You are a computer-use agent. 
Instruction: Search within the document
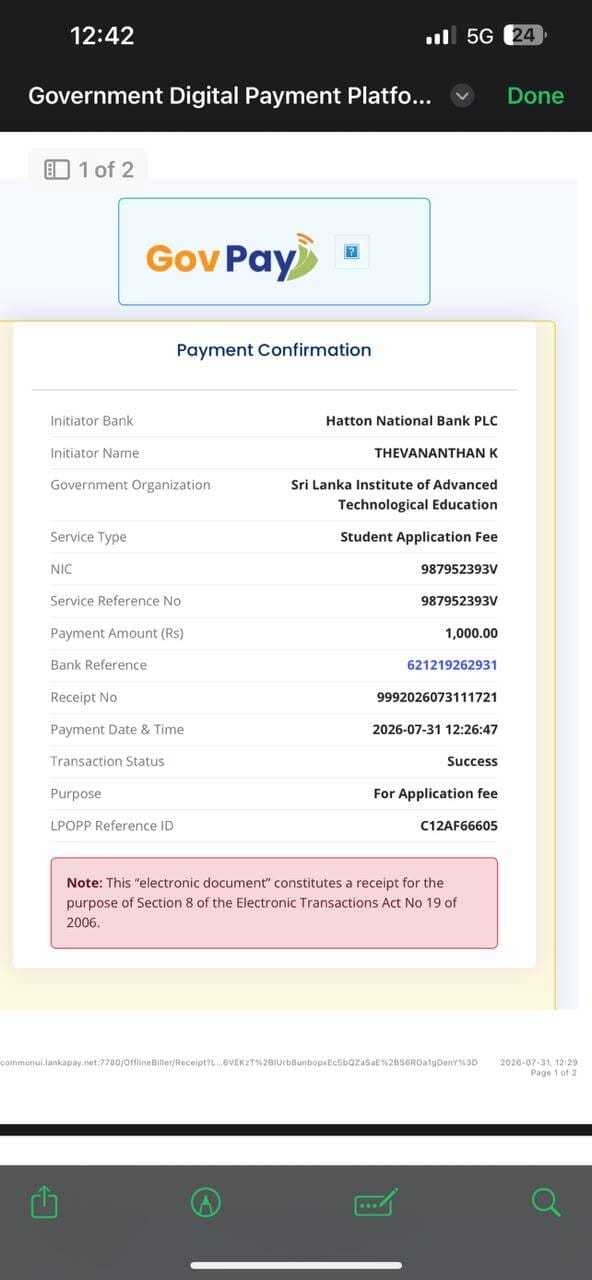[546, 1202]
